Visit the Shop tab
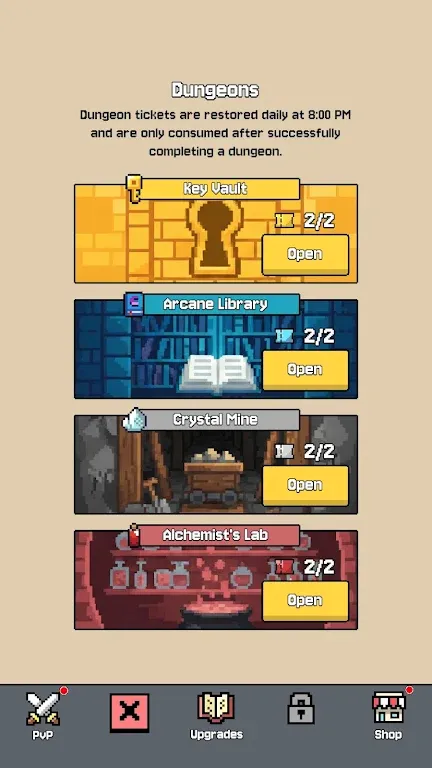Screen dimensions: 432x768 388,714
